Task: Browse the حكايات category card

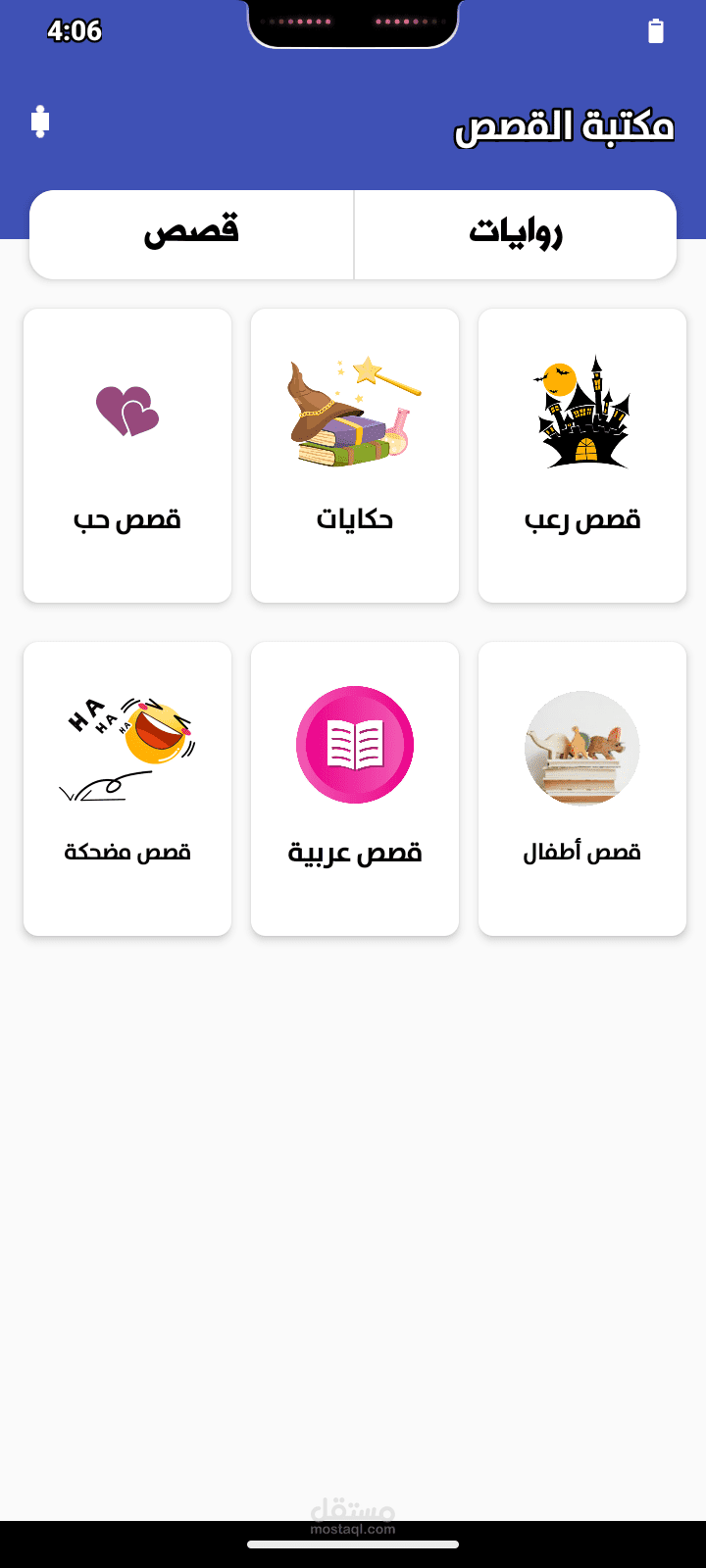Action: point(355,456)
